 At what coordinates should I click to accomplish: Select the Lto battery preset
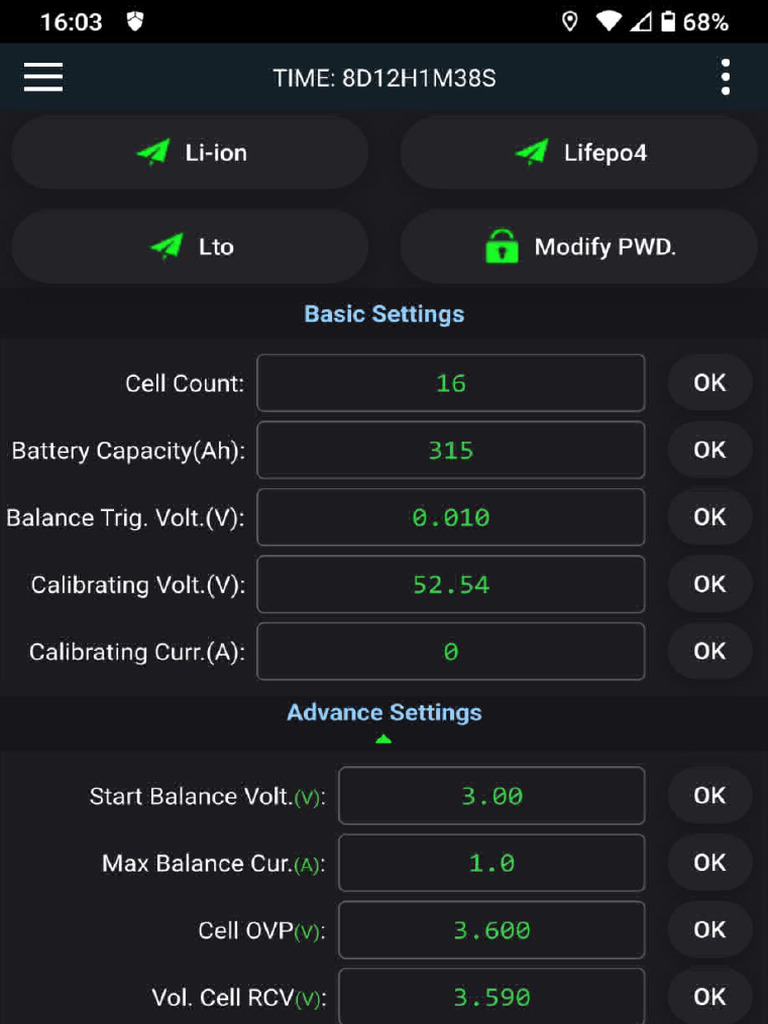click(189, 247)
